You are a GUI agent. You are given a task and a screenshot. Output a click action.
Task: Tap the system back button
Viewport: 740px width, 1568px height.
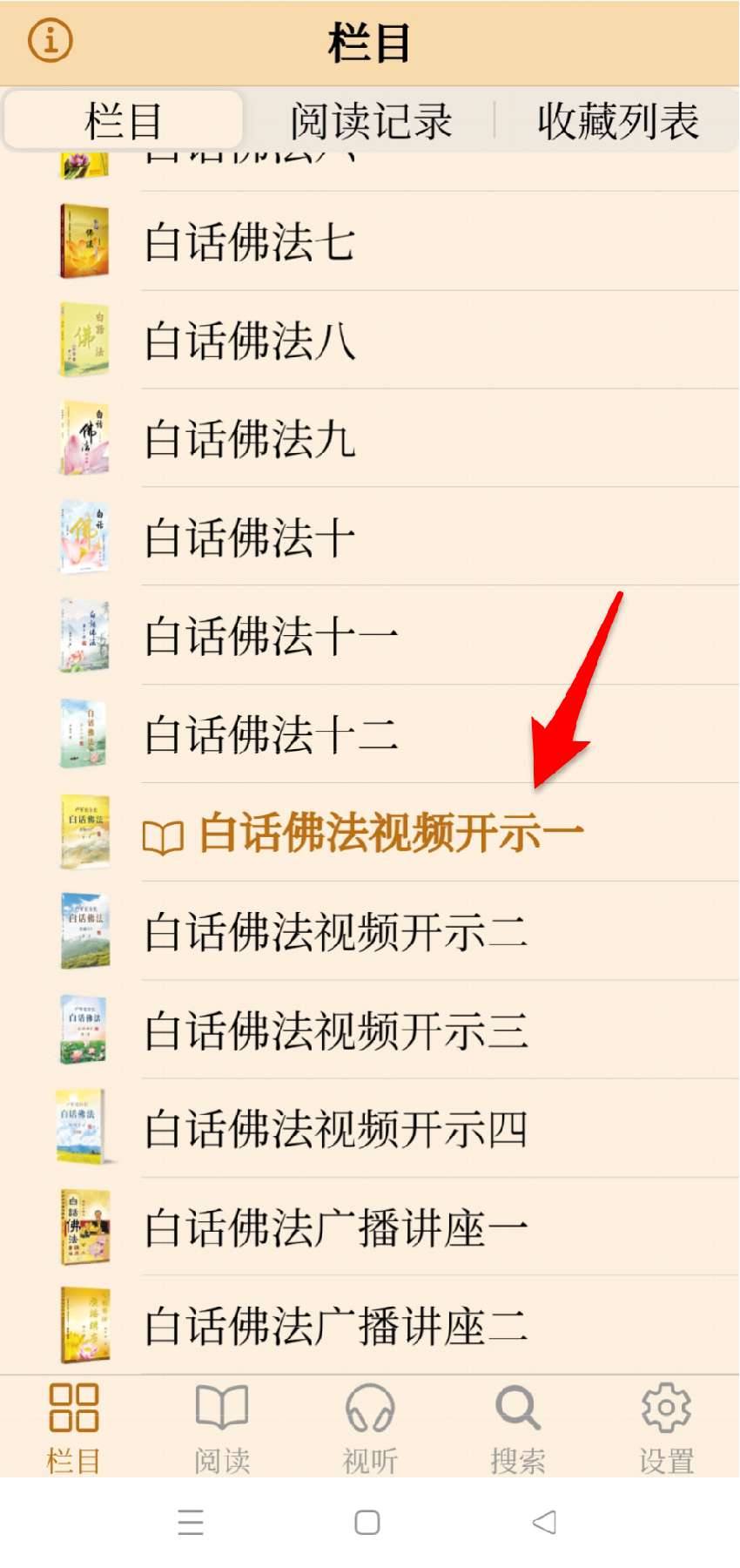[x=544, y=1522]
